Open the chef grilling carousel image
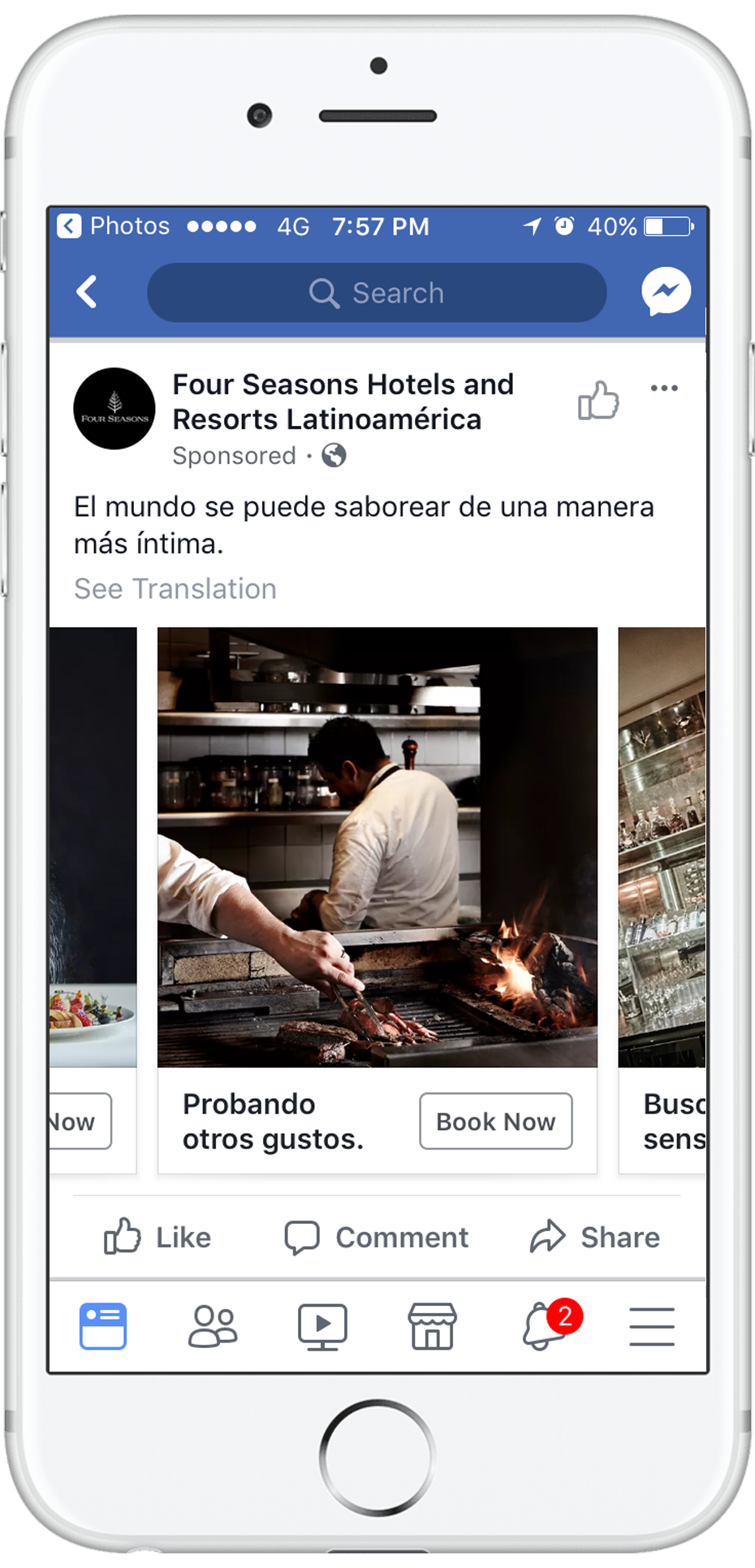Image resolution: width=755 pixels, height=1568 pixels. [x=377, y=846]
